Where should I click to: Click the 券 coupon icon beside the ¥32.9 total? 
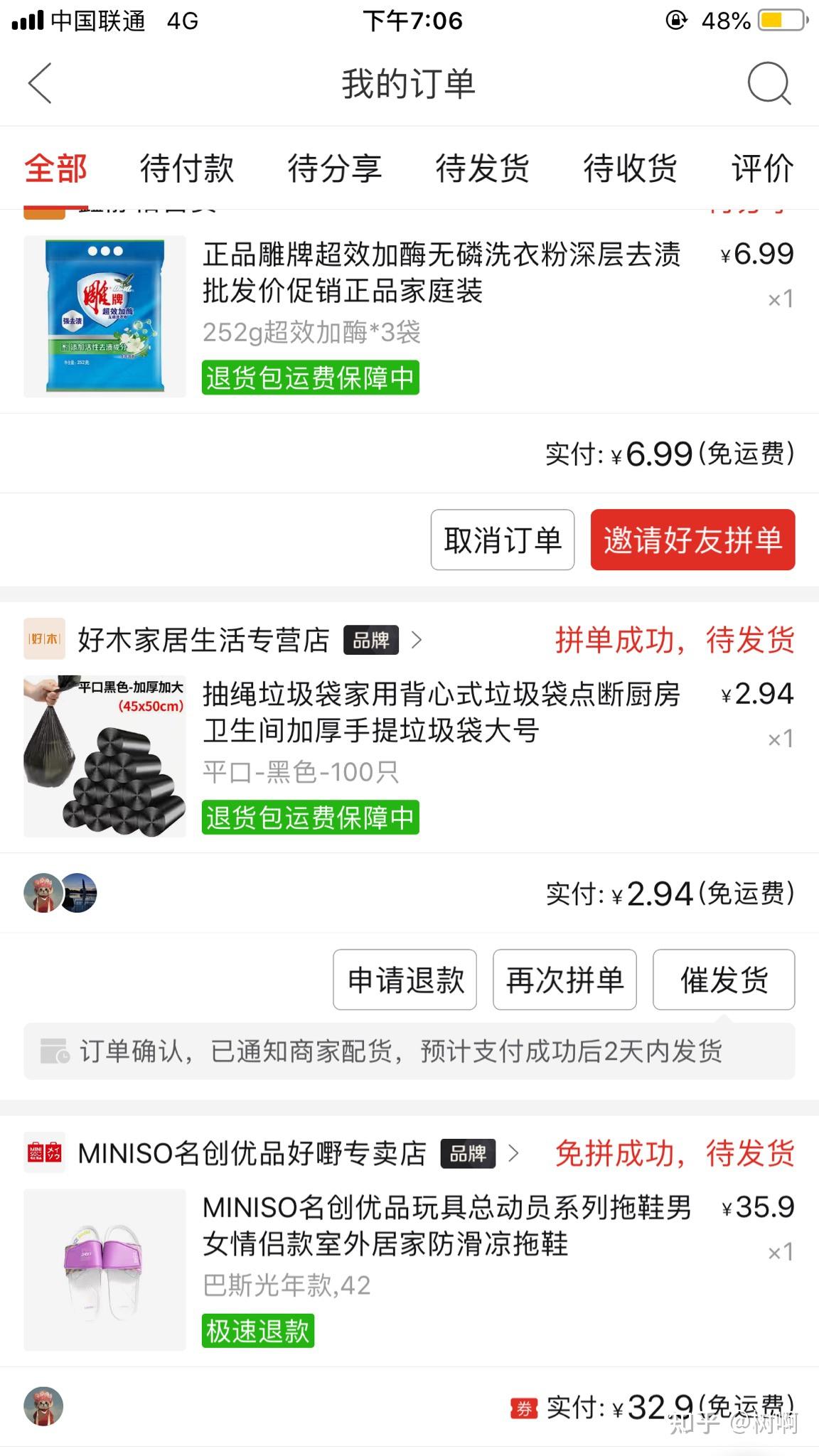[524, 1408]
